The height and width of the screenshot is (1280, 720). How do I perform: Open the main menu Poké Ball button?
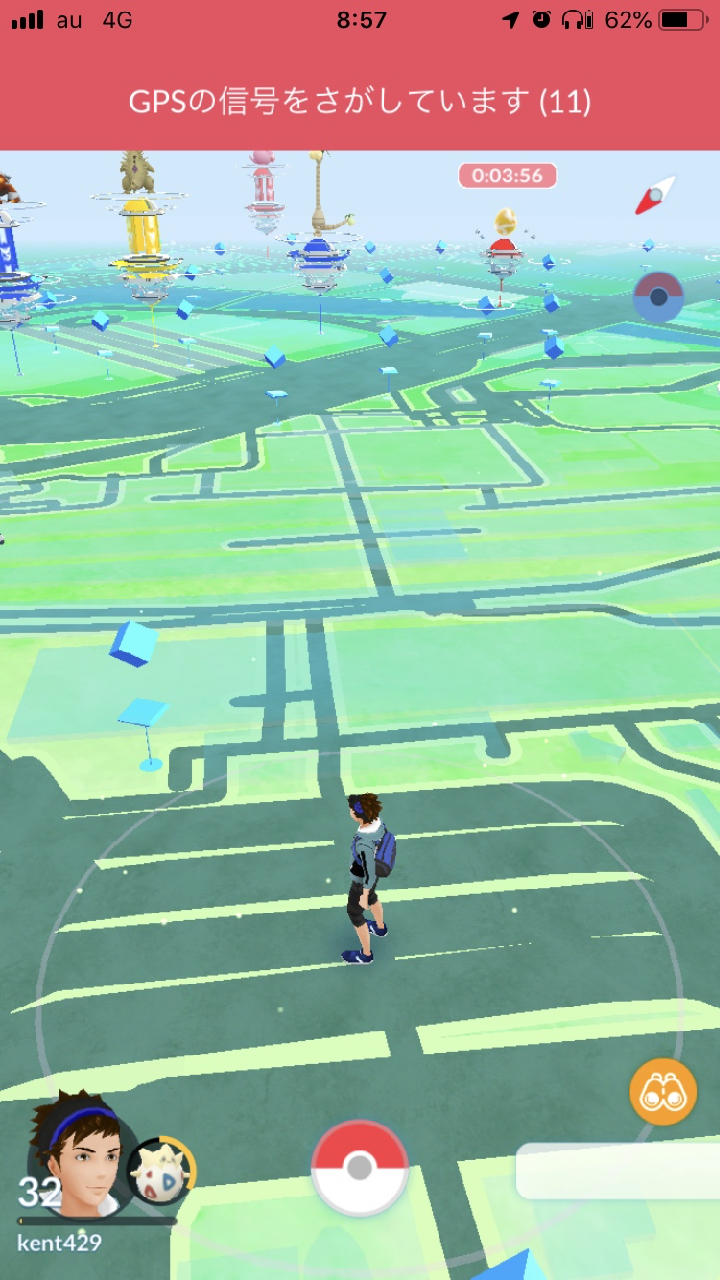360,1168
